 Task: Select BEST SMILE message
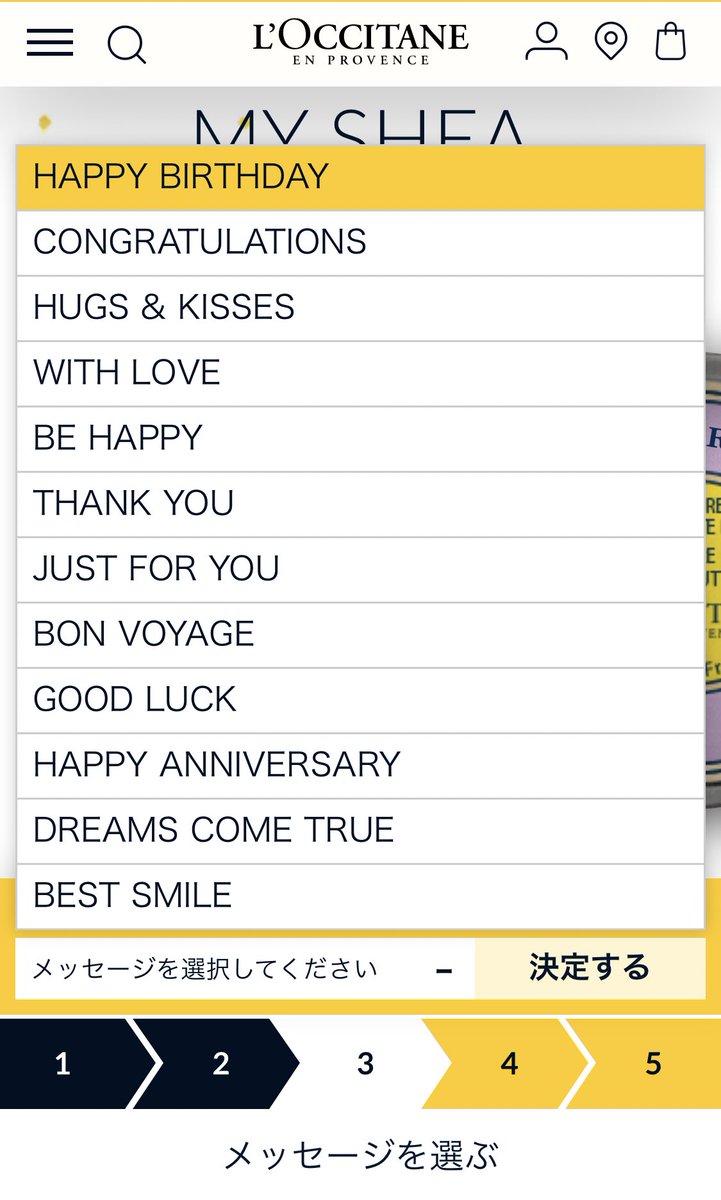pyautogui.click(x=360, y=895)
